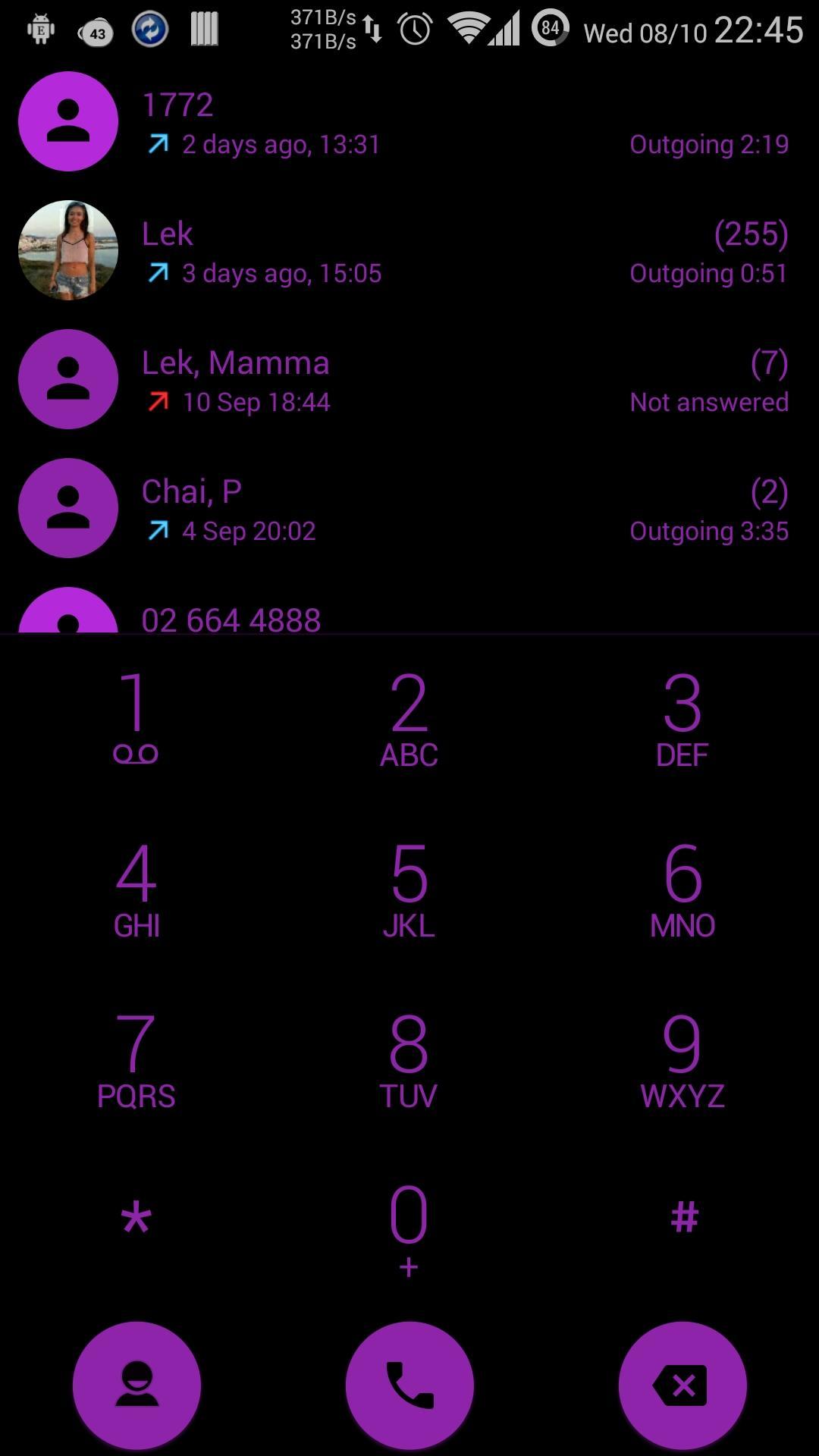Image resolution: width=819 pixels, height=1456 pixels.
Task: Place the call with the phone button
Action: [409, 1385]
